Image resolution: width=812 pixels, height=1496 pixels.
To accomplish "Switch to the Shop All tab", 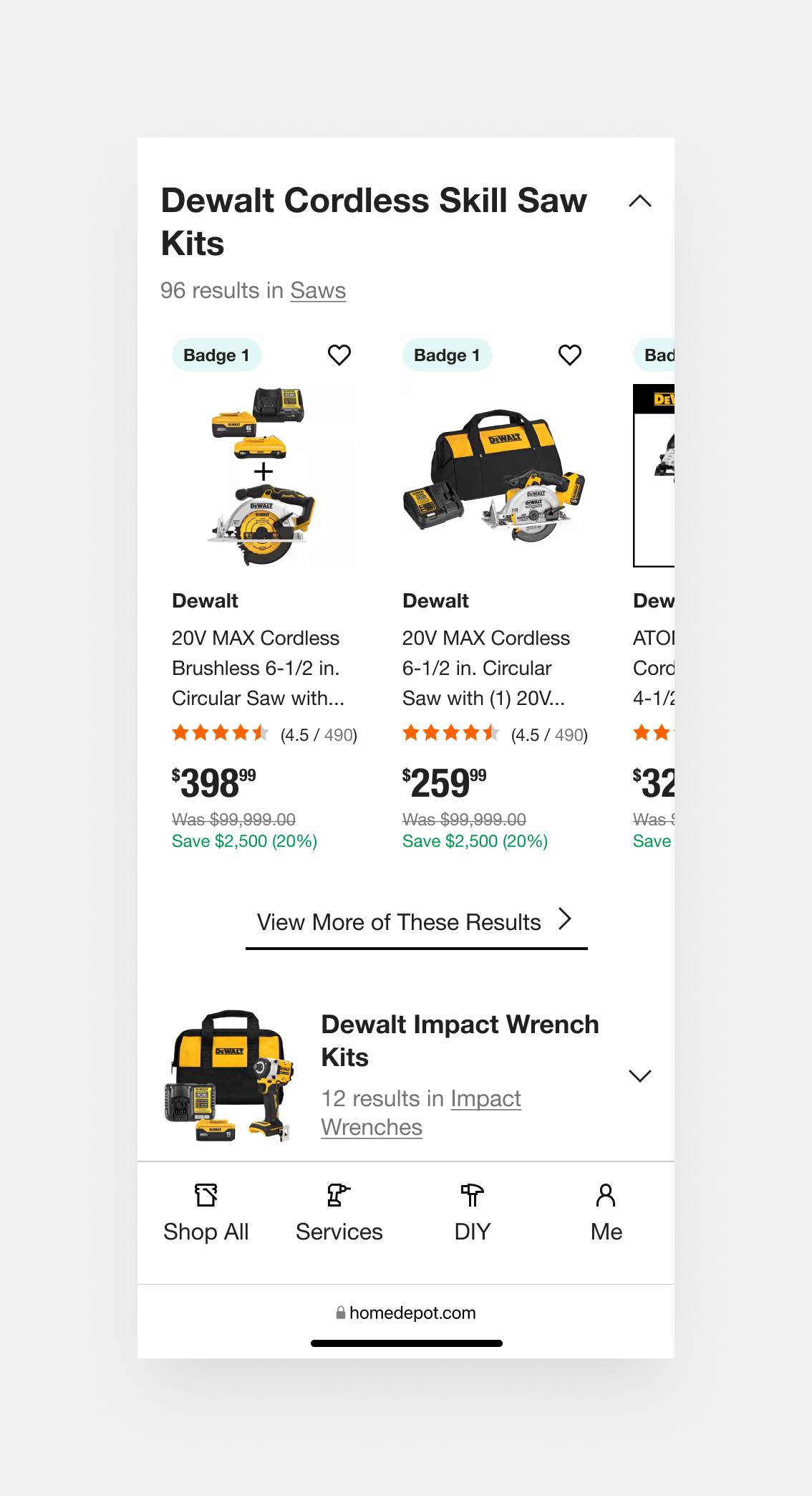I will pyautogui.click(x=206, y=1212).
